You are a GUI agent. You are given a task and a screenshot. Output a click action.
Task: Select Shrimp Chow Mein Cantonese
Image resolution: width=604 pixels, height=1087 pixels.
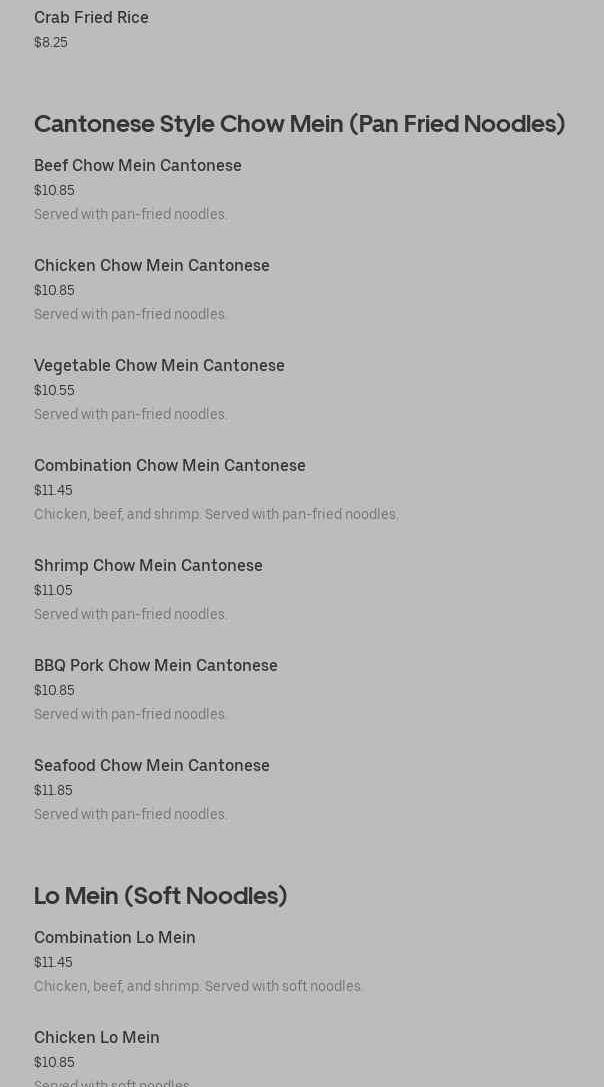pos(148,566)
